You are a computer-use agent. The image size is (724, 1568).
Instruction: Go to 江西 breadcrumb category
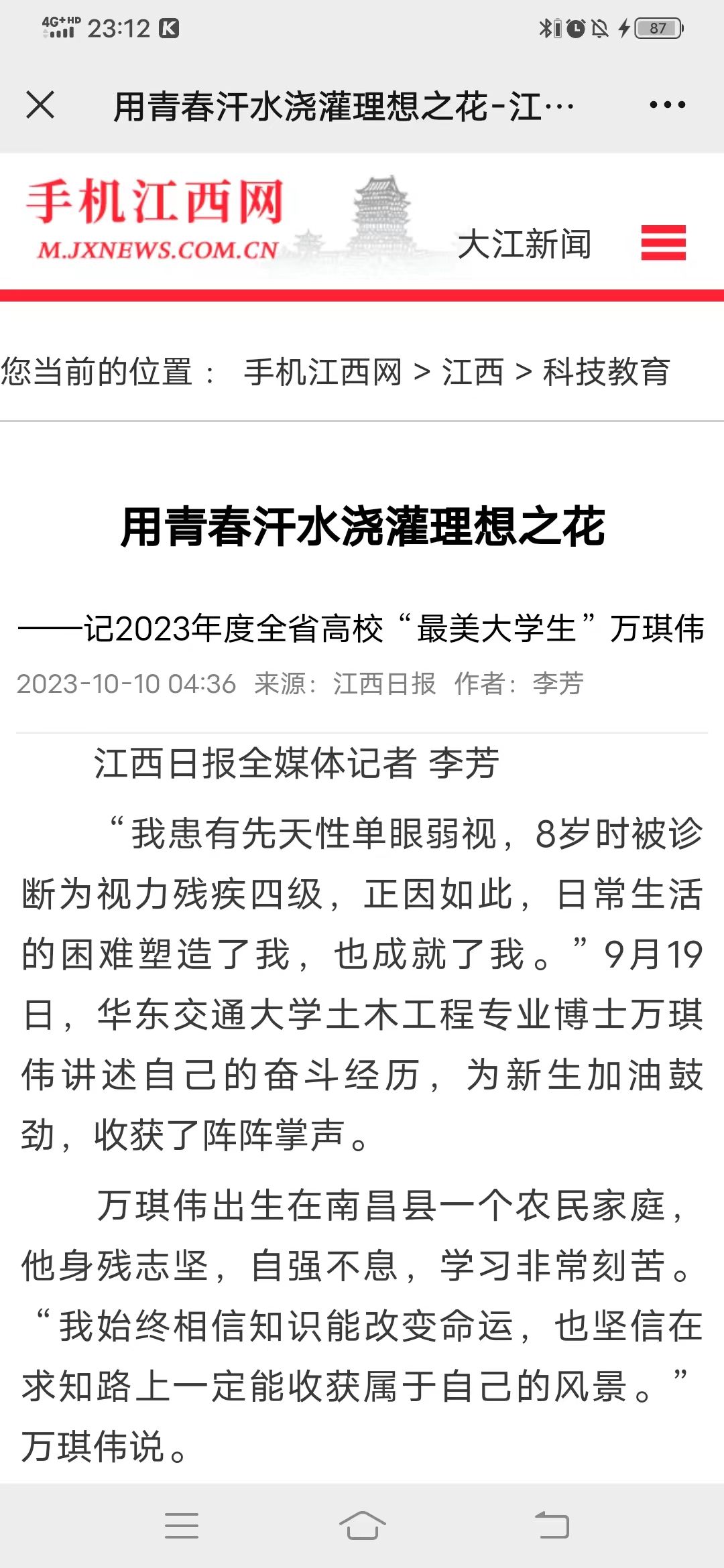[x=473, y=372]
